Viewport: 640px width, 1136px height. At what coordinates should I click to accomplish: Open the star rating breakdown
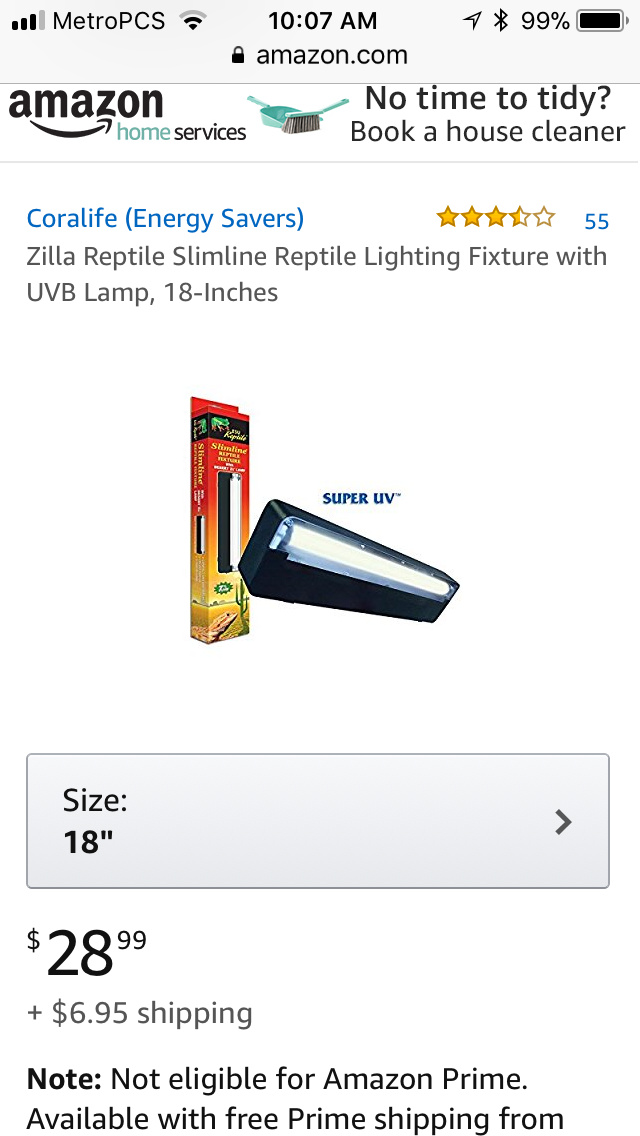495,217
